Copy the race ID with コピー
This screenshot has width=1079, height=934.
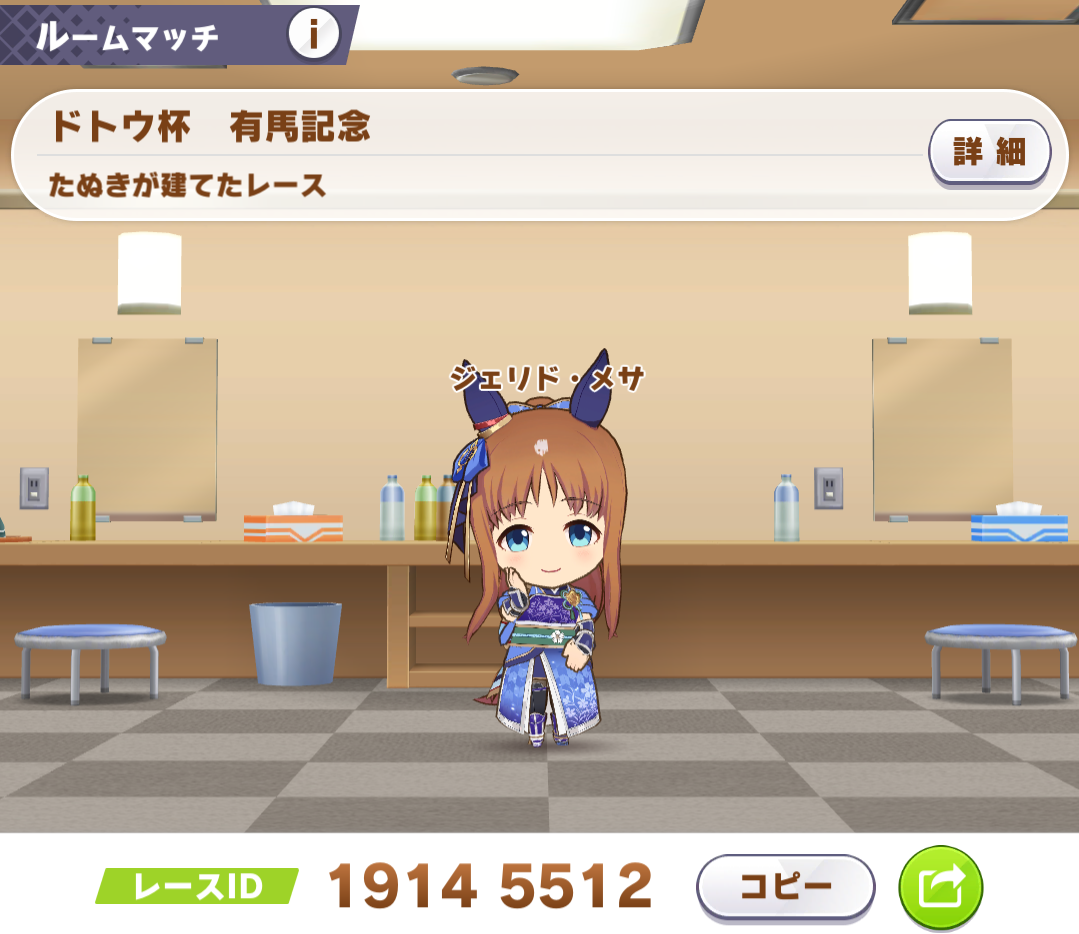click(x=785, y=886)
